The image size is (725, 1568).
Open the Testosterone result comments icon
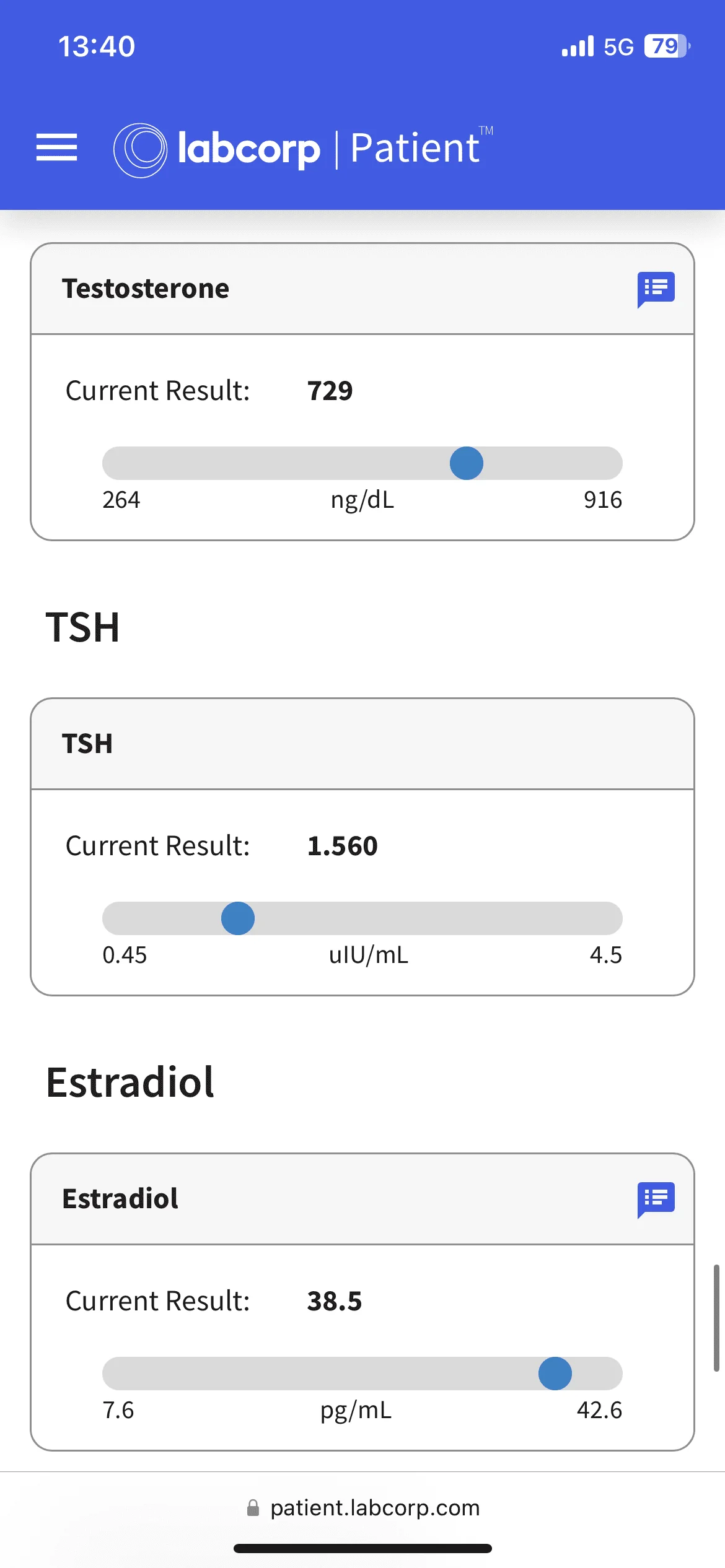point(656,289)
